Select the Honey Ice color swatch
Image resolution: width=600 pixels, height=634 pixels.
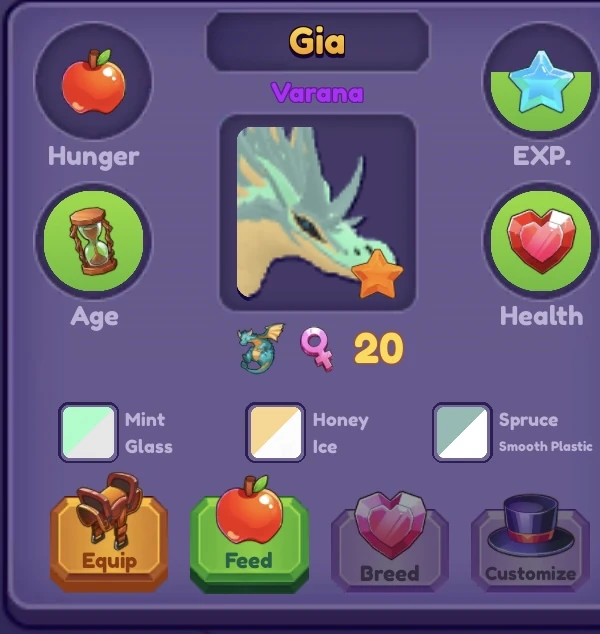click(275, 432)
